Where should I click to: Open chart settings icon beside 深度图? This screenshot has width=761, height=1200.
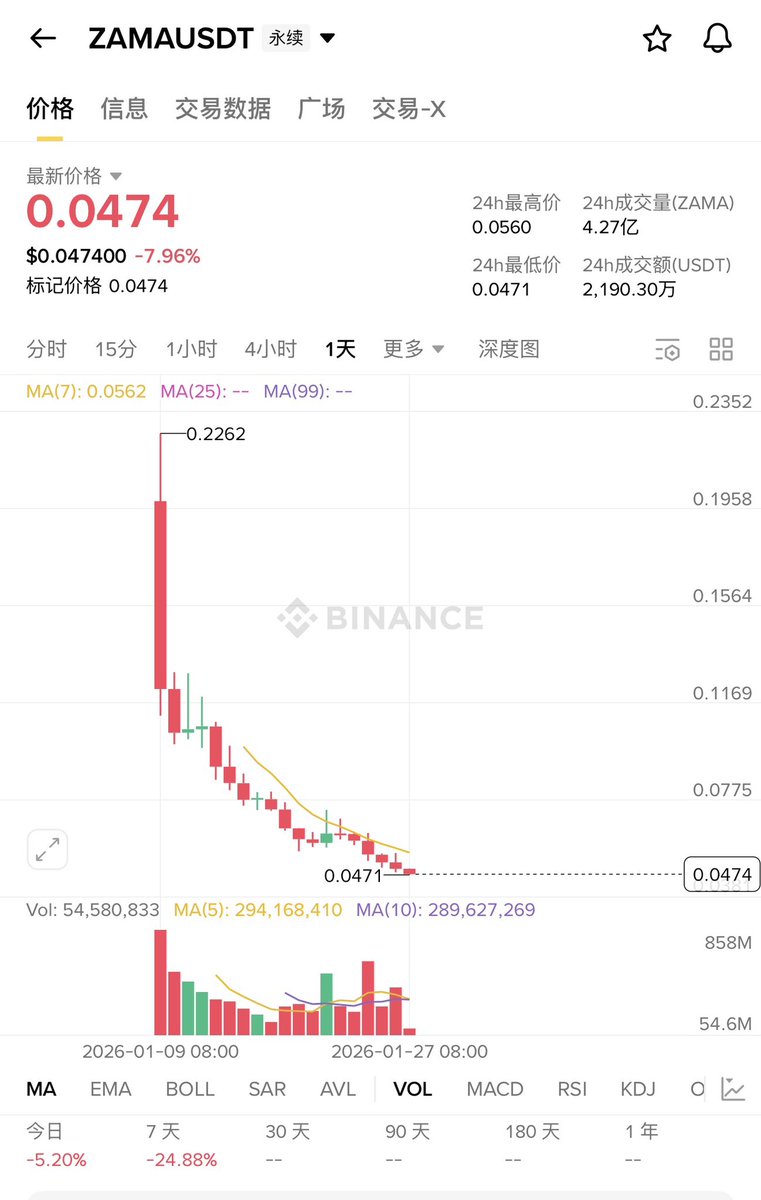pyautogui.click(x=667, y=349)
